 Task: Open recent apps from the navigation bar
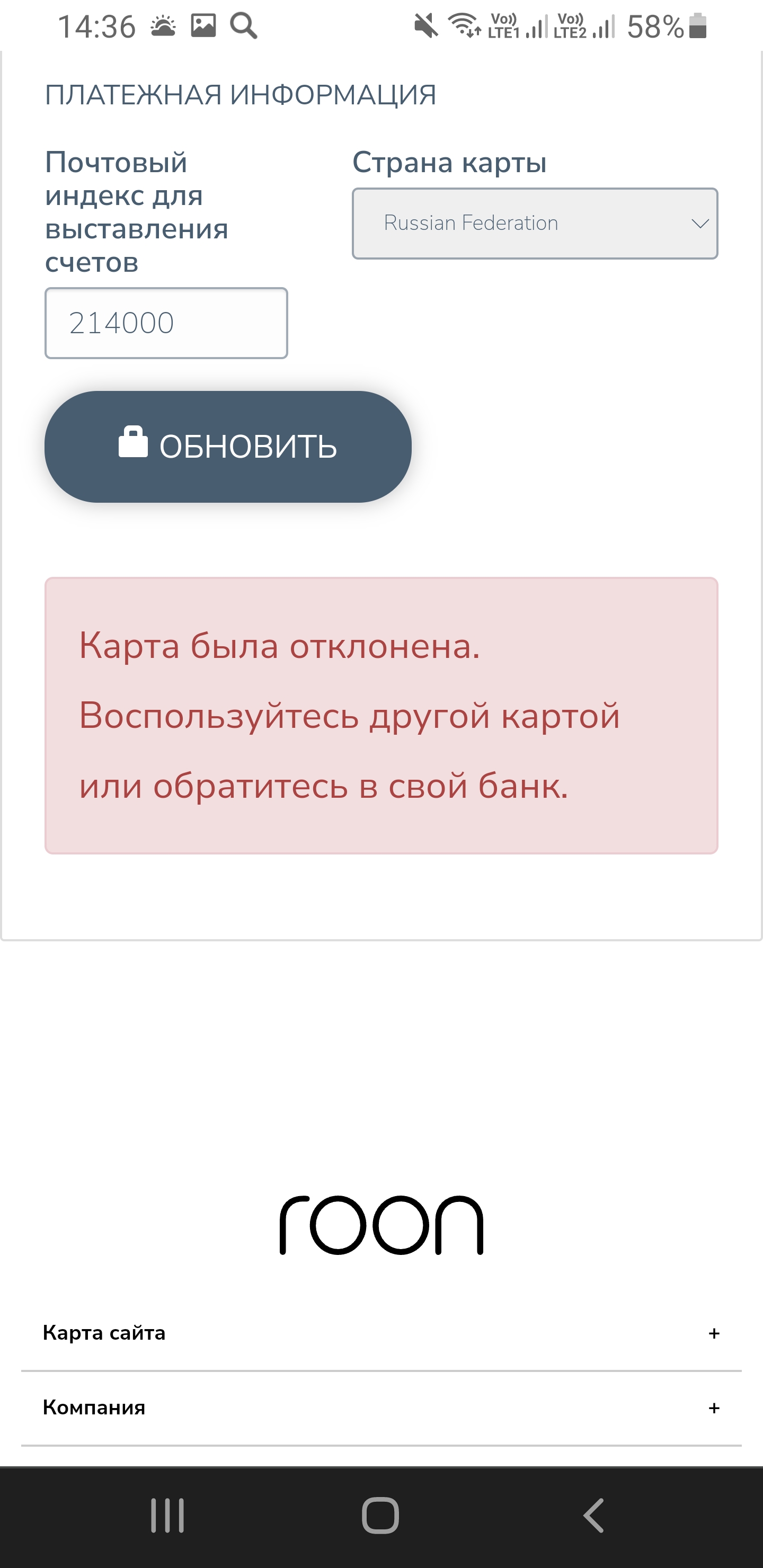pyautogui.click(x=167, y=1515)
